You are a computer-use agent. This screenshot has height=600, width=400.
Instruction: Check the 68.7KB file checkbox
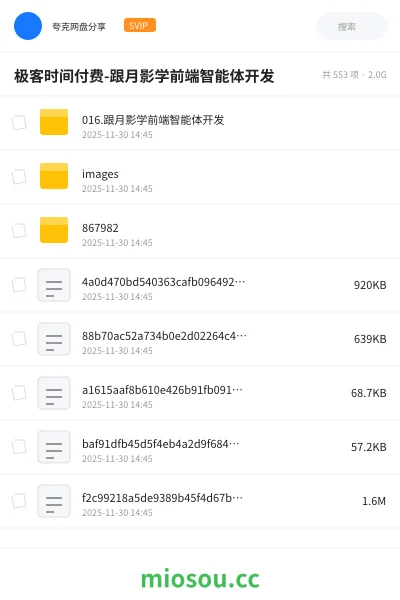[19, 393]
